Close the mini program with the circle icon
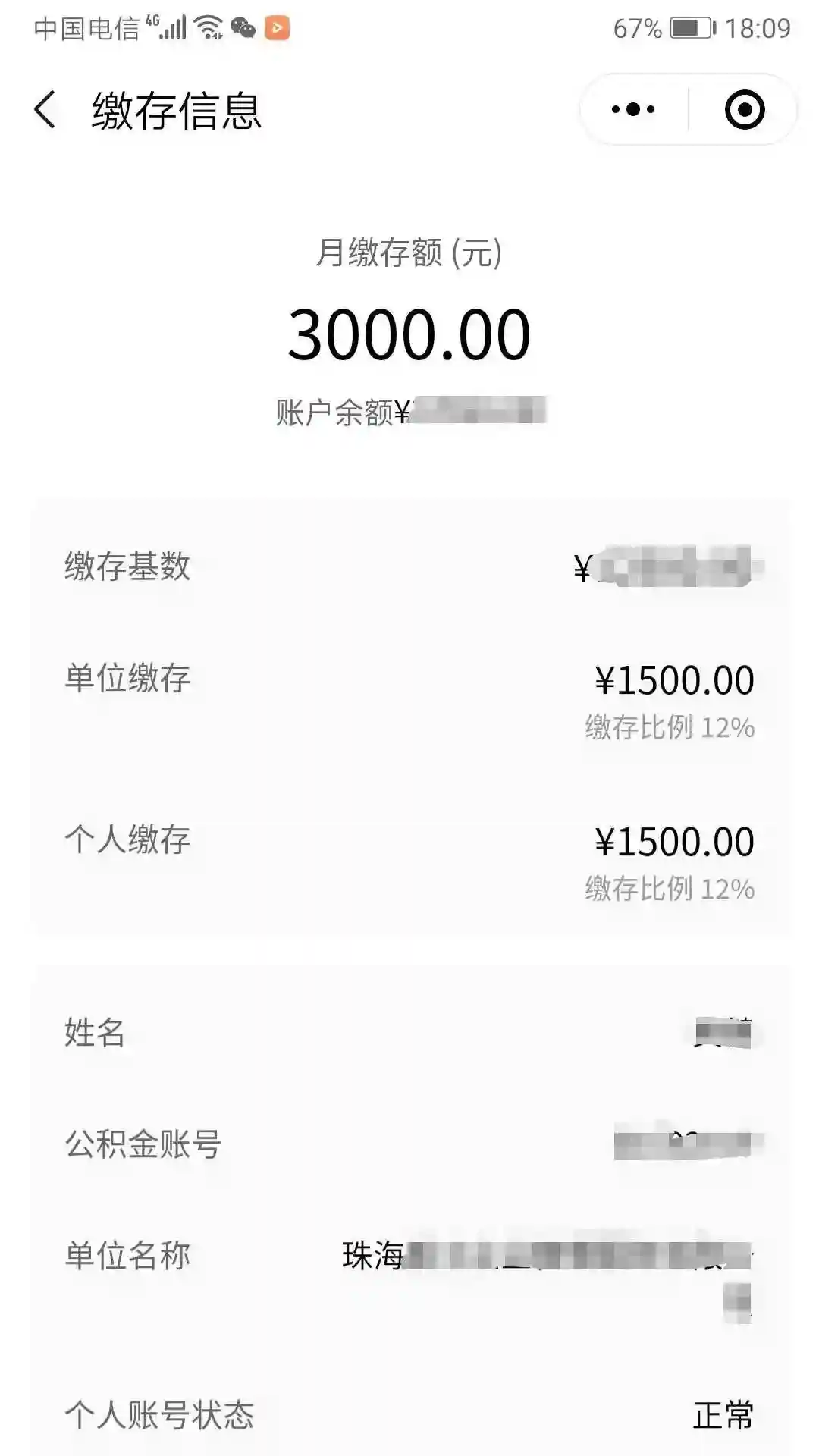819x1456 pixels. 744,109
